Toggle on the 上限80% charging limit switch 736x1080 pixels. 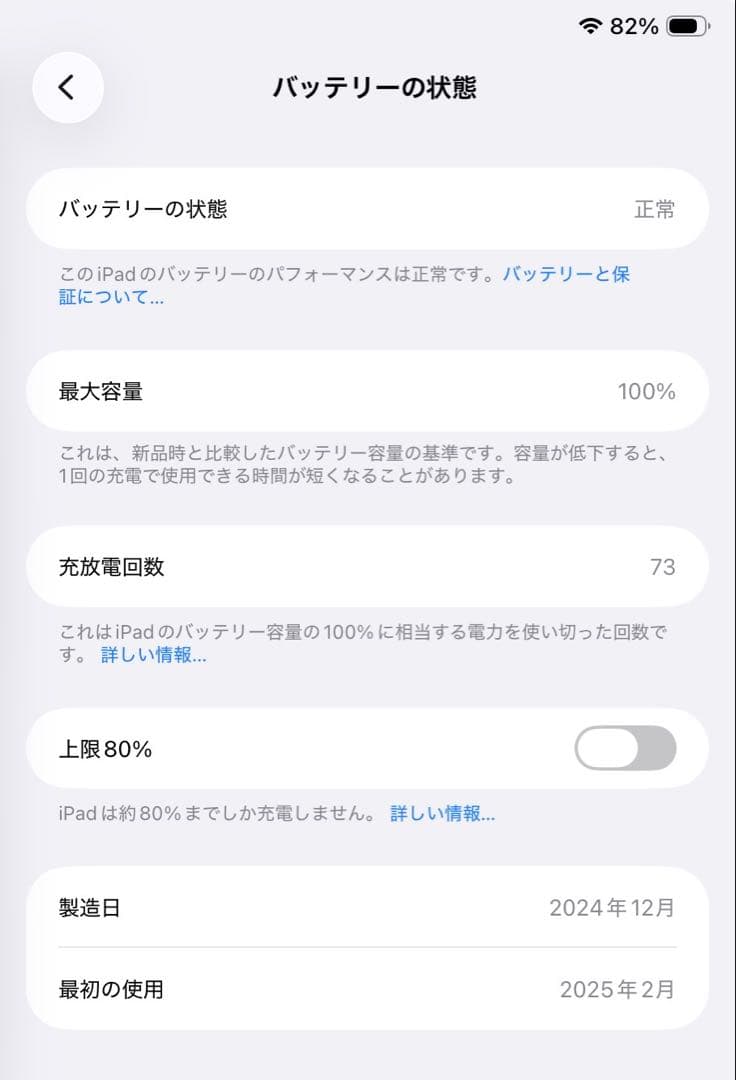(x=624, y=749)
